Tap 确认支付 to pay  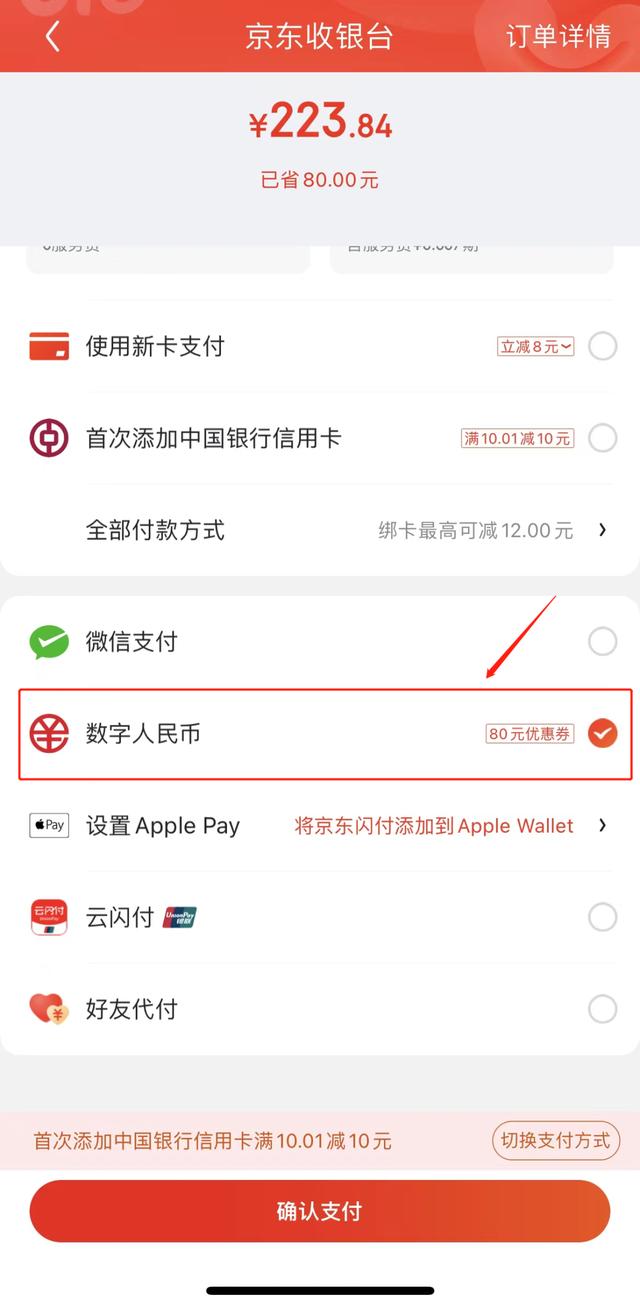tap(319, 1212)
